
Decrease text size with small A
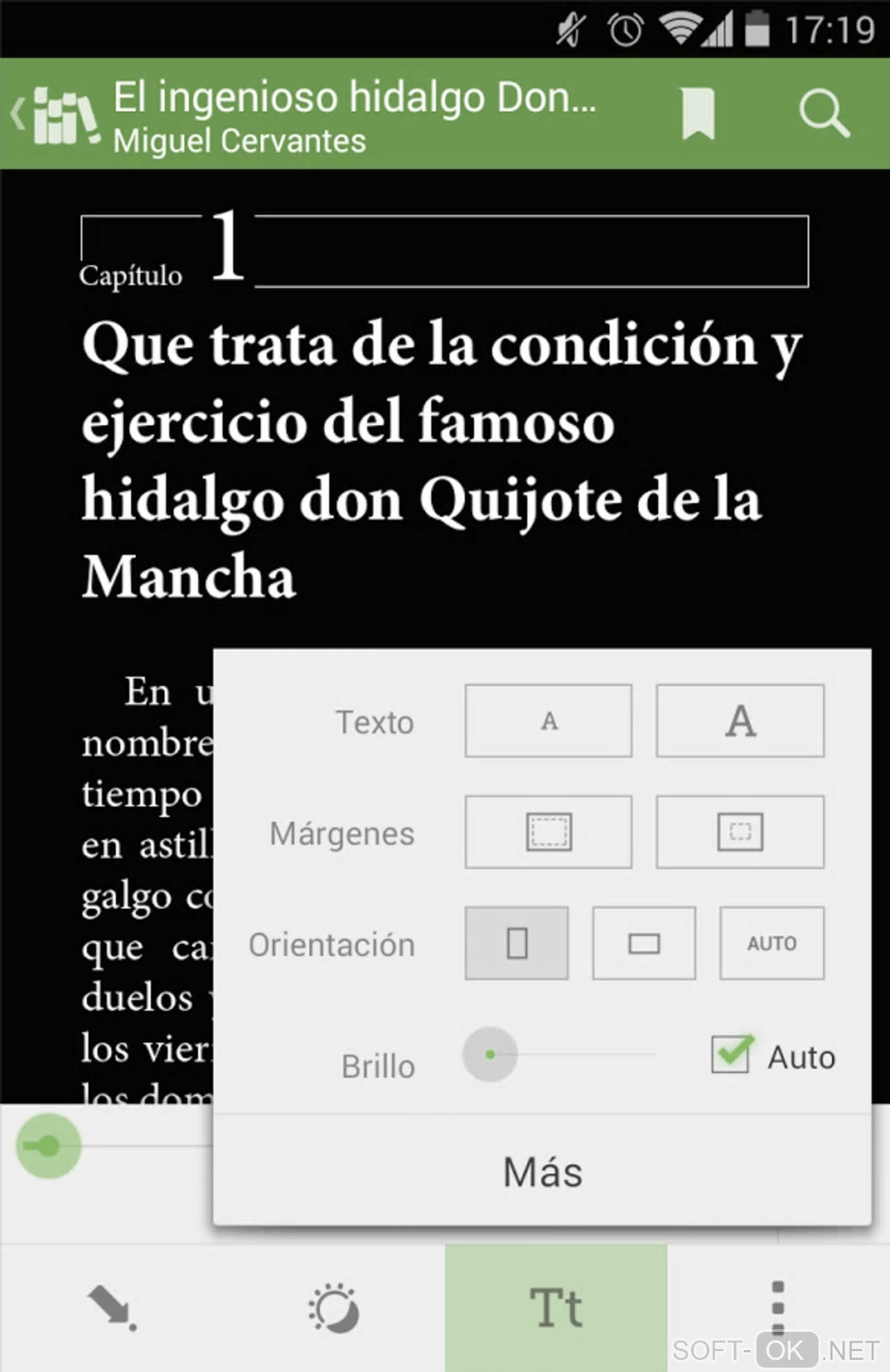(x=548, y=721)
